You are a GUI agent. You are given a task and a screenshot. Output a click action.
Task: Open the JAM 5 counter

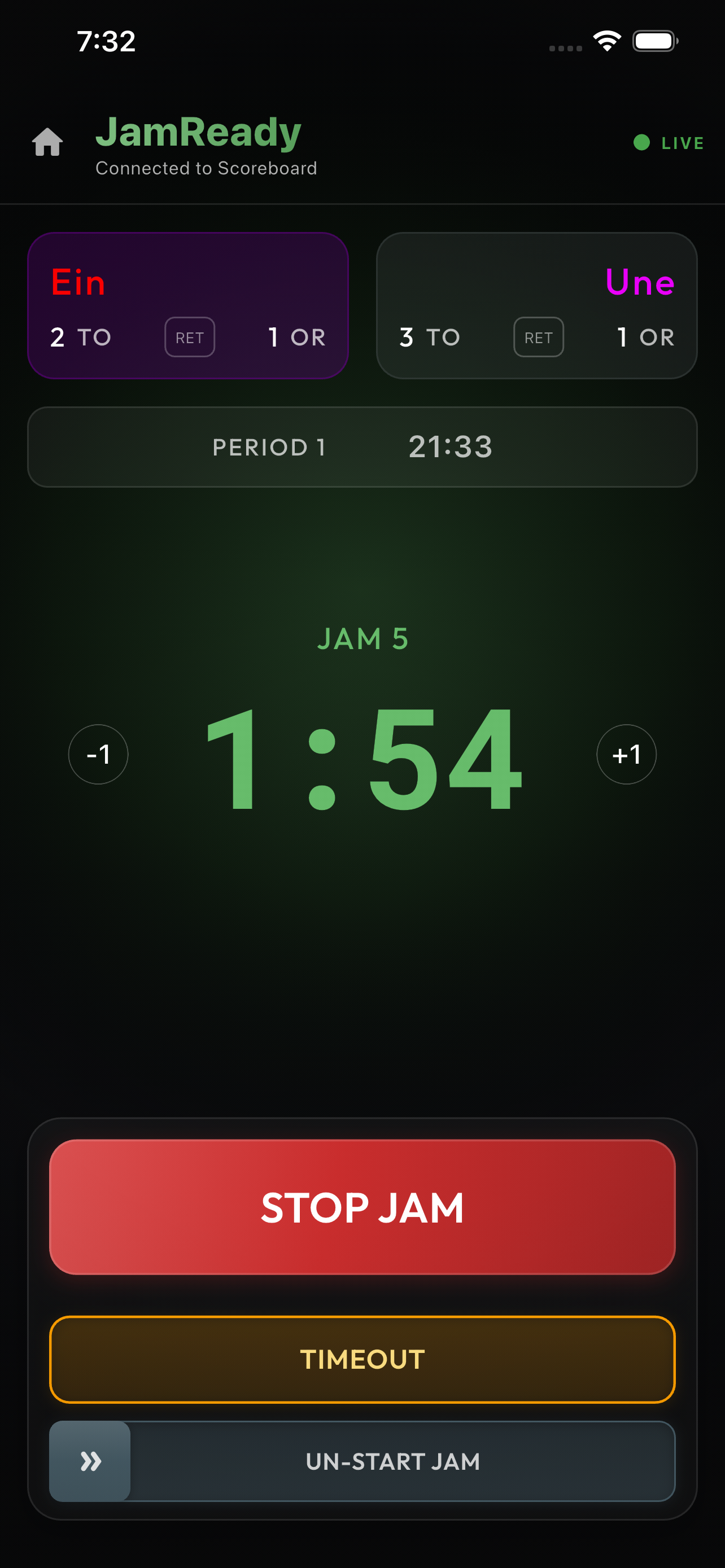[x=362, y=638]
